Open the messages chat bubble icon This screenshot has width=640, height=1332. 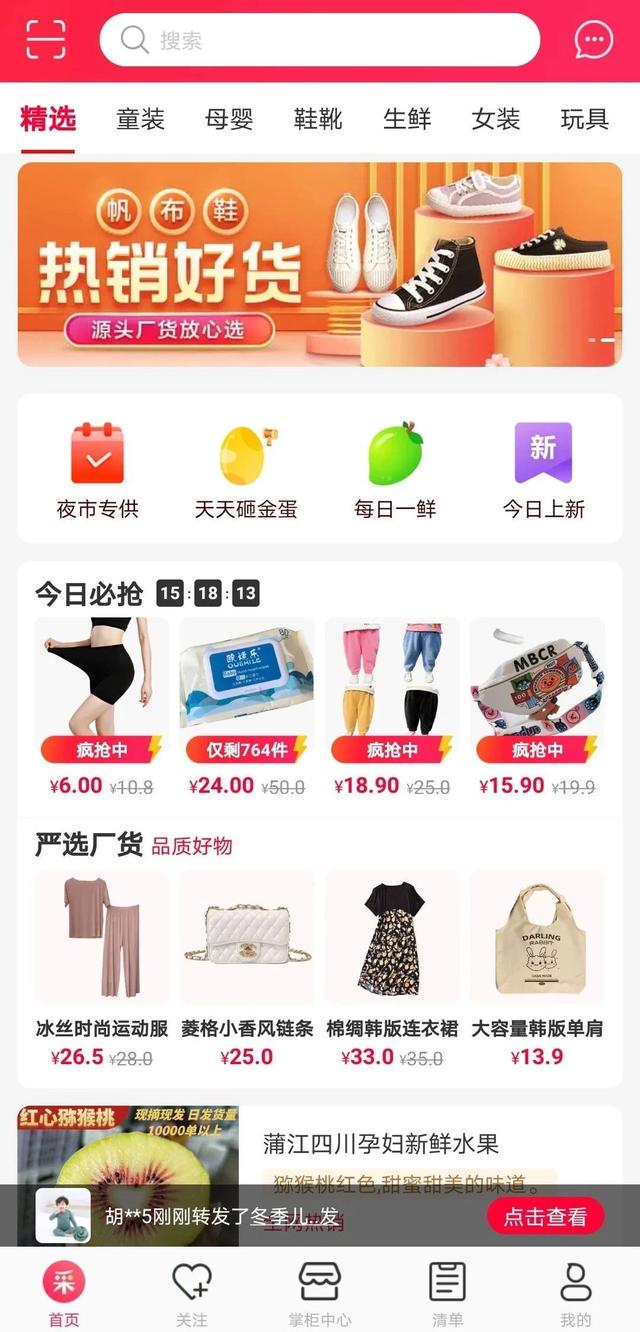(x=594, y=40)
